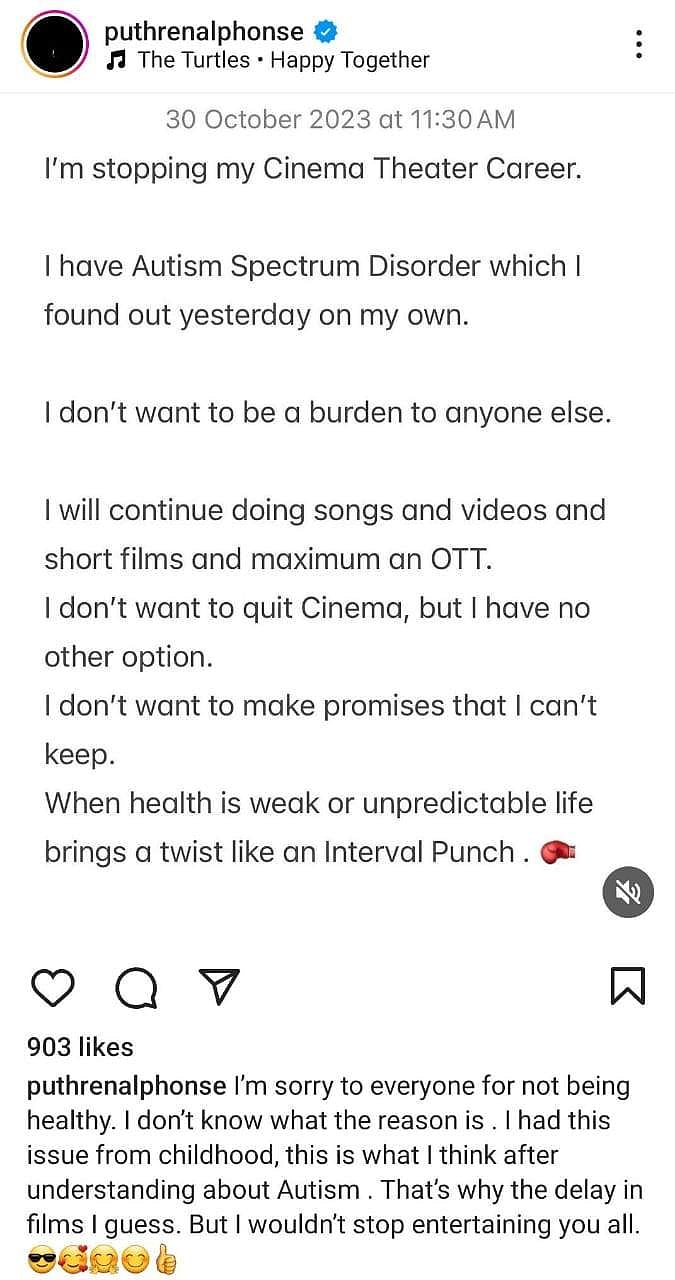The width and height of the screenshot is (675, 1280).
Task: Open puthrenalphonse's profile picture
Action: pos(53,44)
